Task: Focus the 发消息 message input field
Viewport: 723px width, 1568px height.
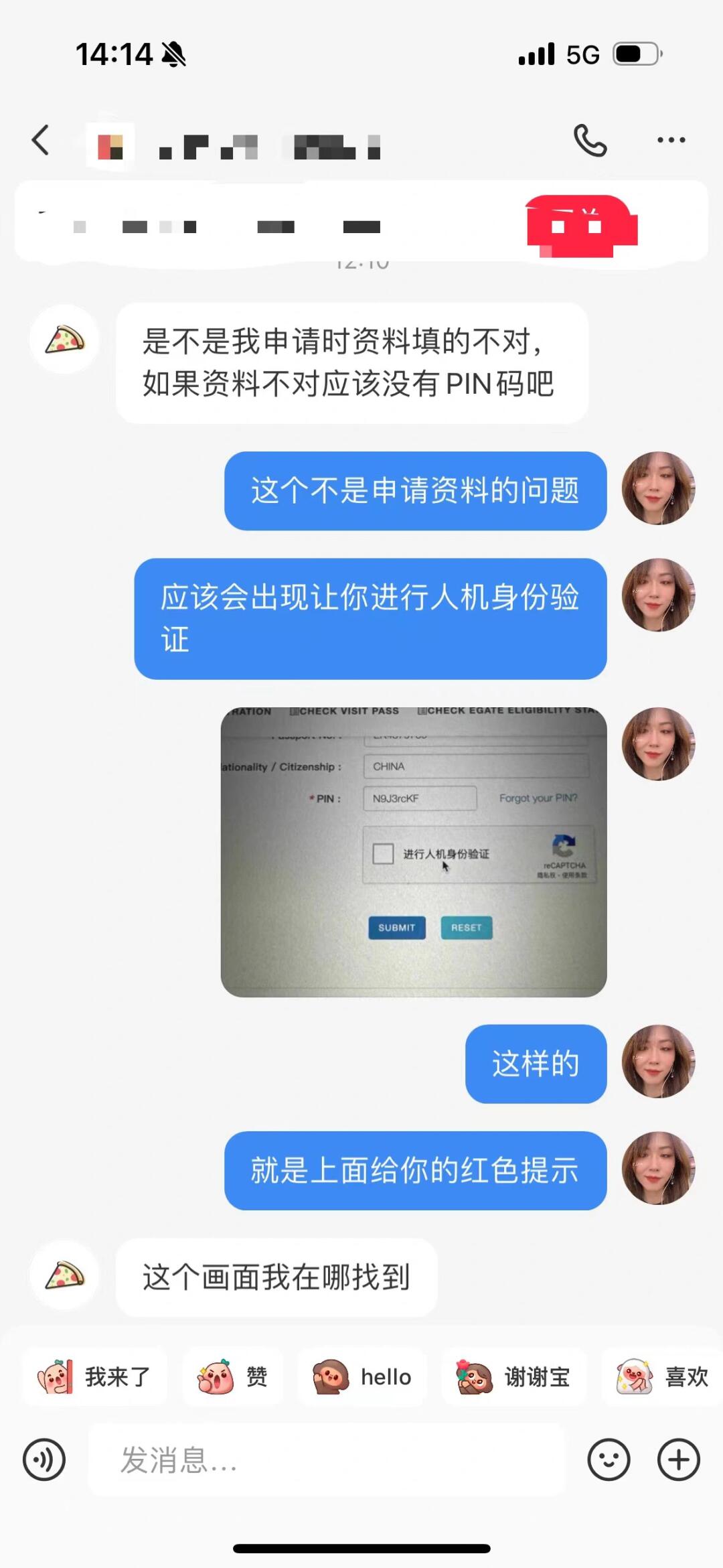Action: pos(327,1459)
